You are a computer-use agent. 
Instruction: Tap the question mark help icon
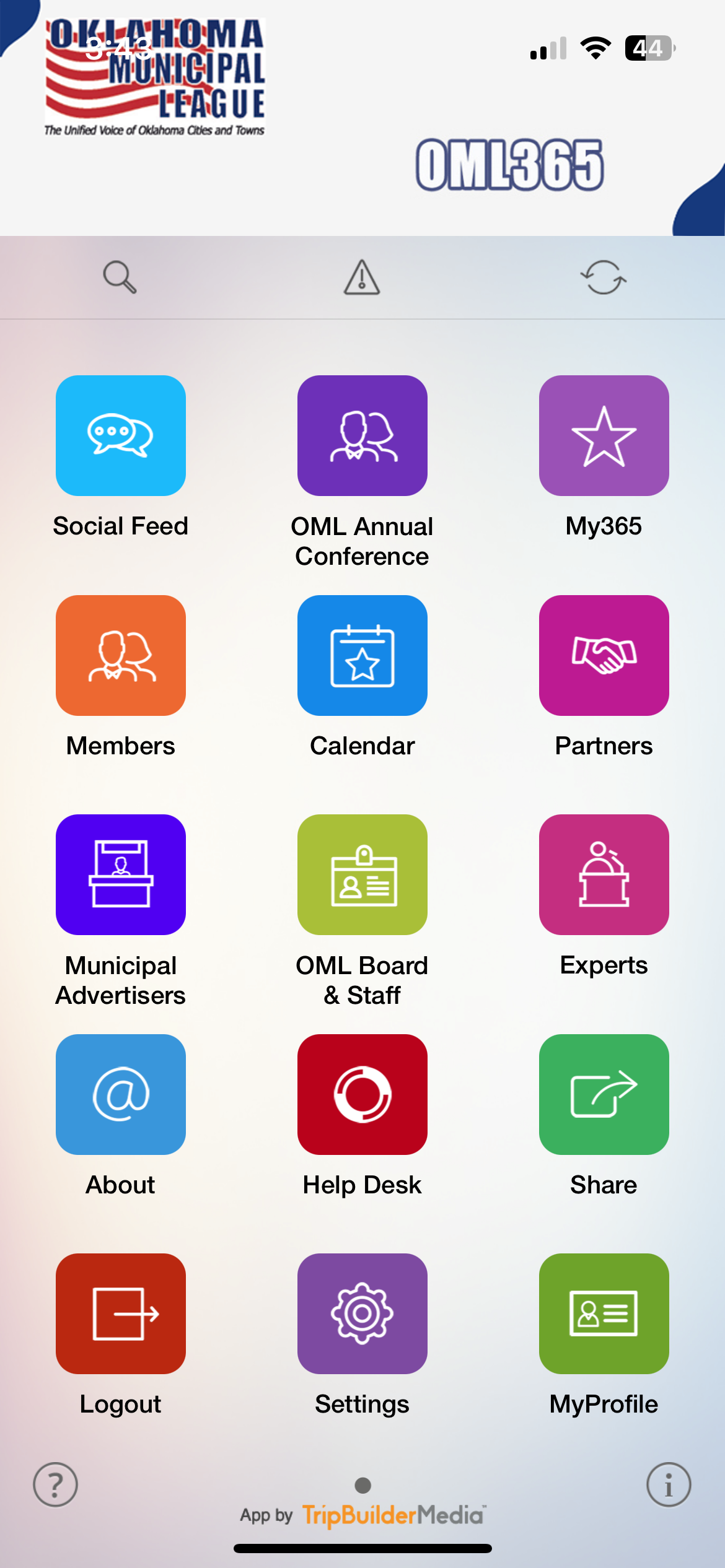point(56,1484)
